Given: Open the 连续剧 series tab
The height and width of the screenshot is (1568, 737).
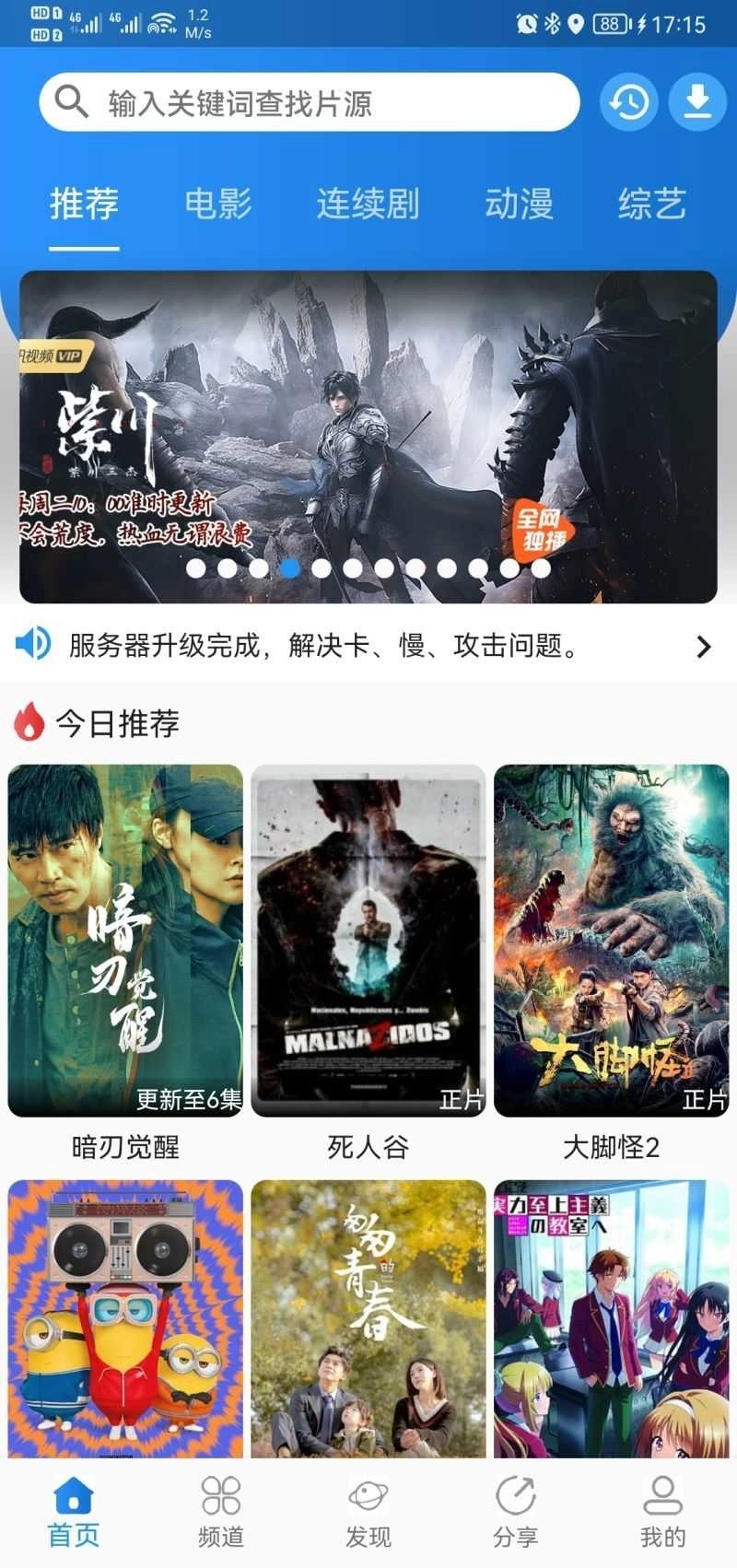Looking at the screenshot, I should tap(367, 205).
